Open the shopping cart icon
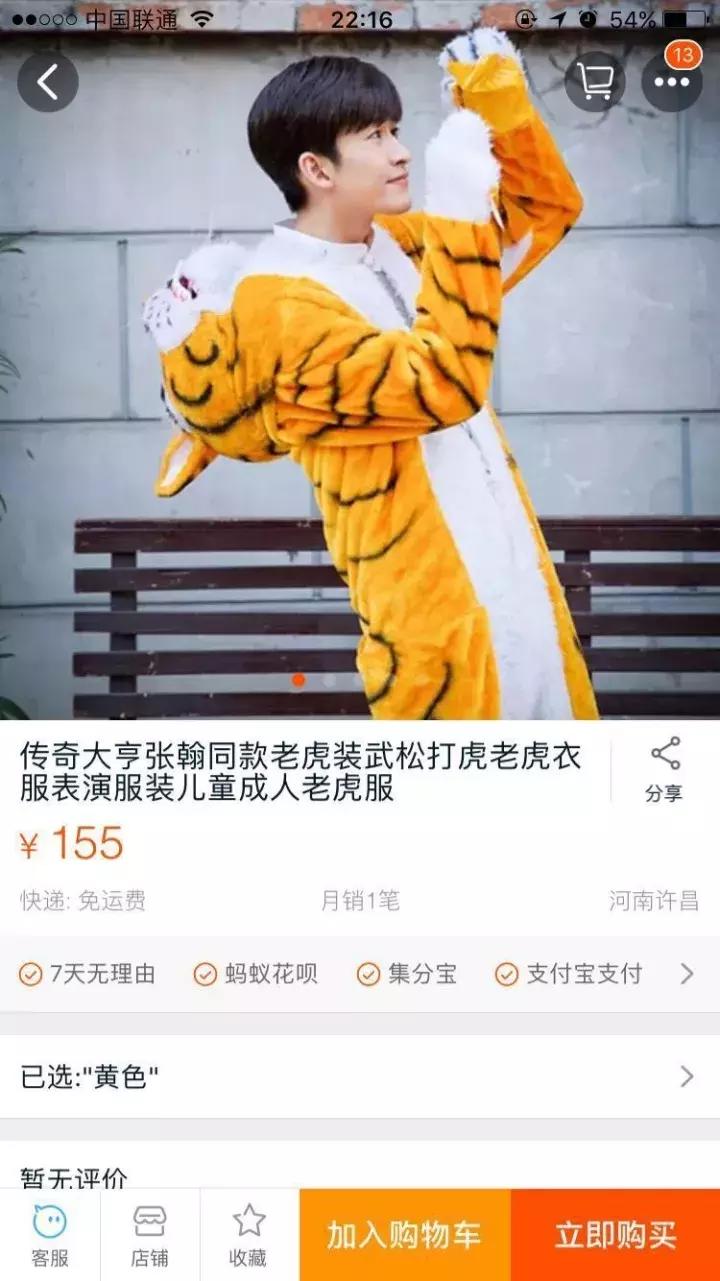Image resolution: width=720 pixels, height=1281 pixels. [x=595, y=81]
